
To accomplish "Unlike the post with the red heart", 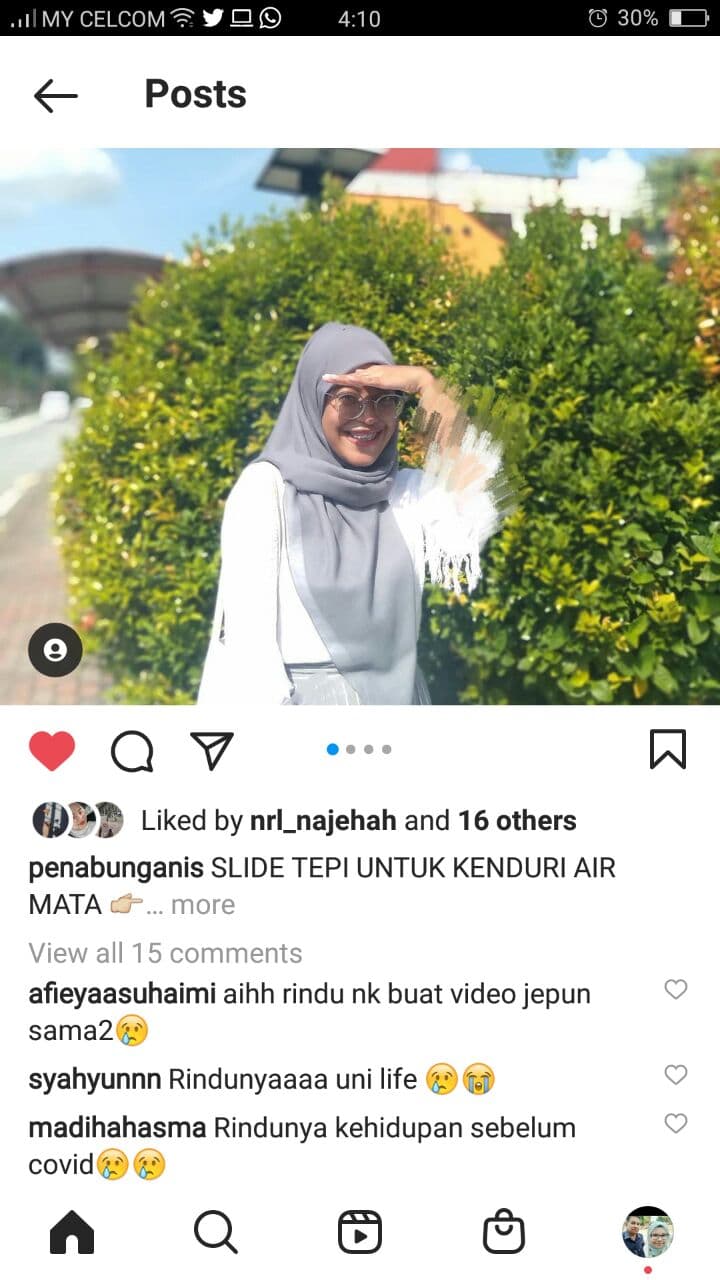I will pos(52,750).
